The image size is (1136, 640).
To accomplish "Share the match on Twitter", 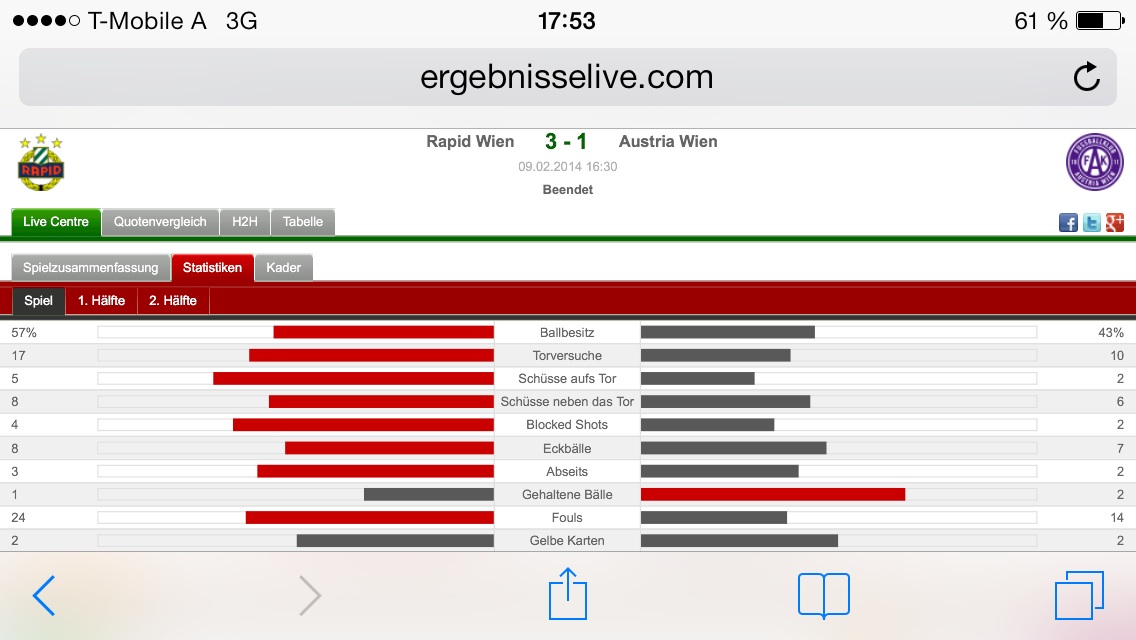I will click(x=1092, y=223).
